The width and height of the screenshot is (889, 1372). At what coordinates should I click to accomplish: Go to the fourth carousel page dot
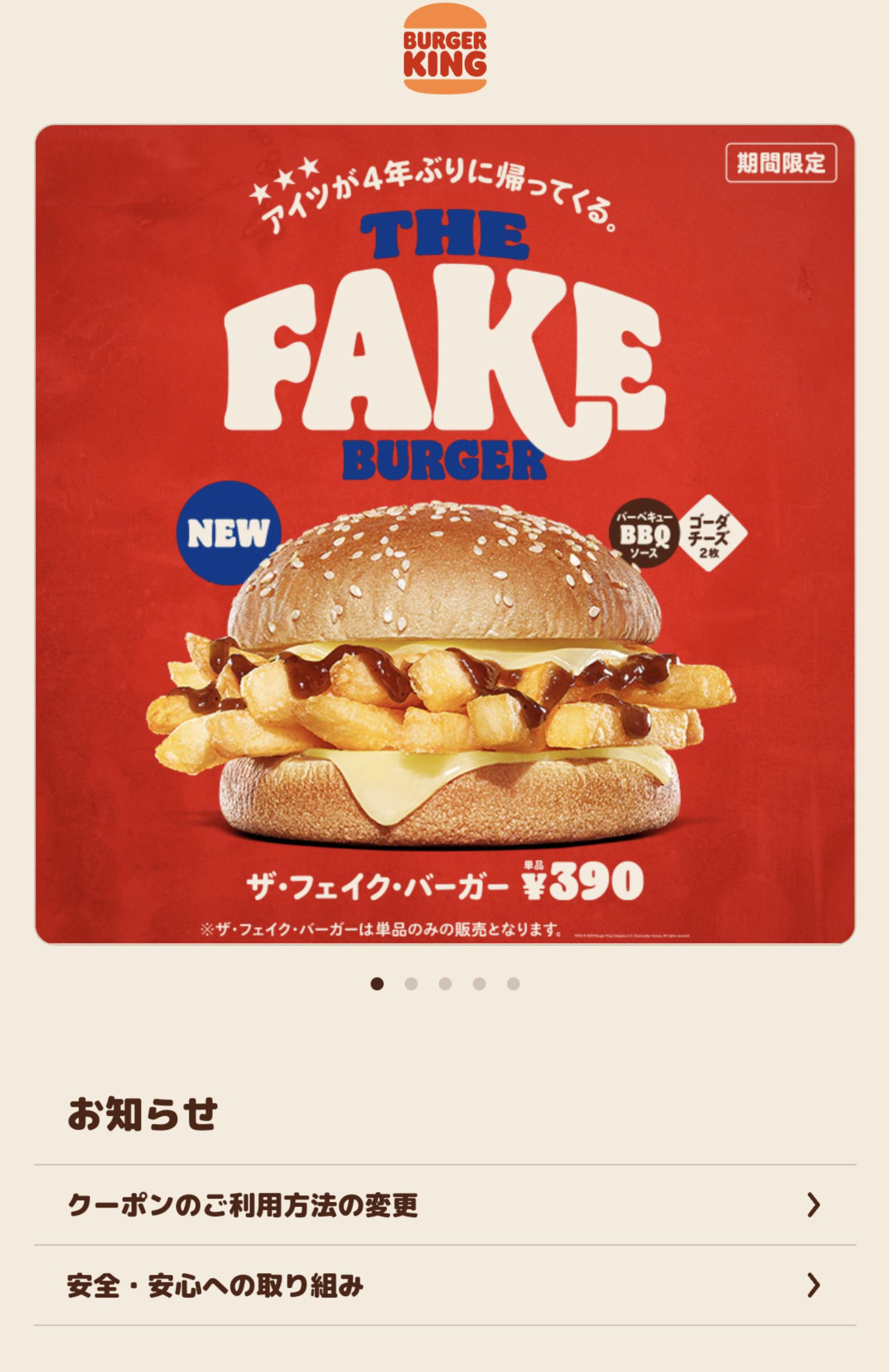(x=479, y=983)
